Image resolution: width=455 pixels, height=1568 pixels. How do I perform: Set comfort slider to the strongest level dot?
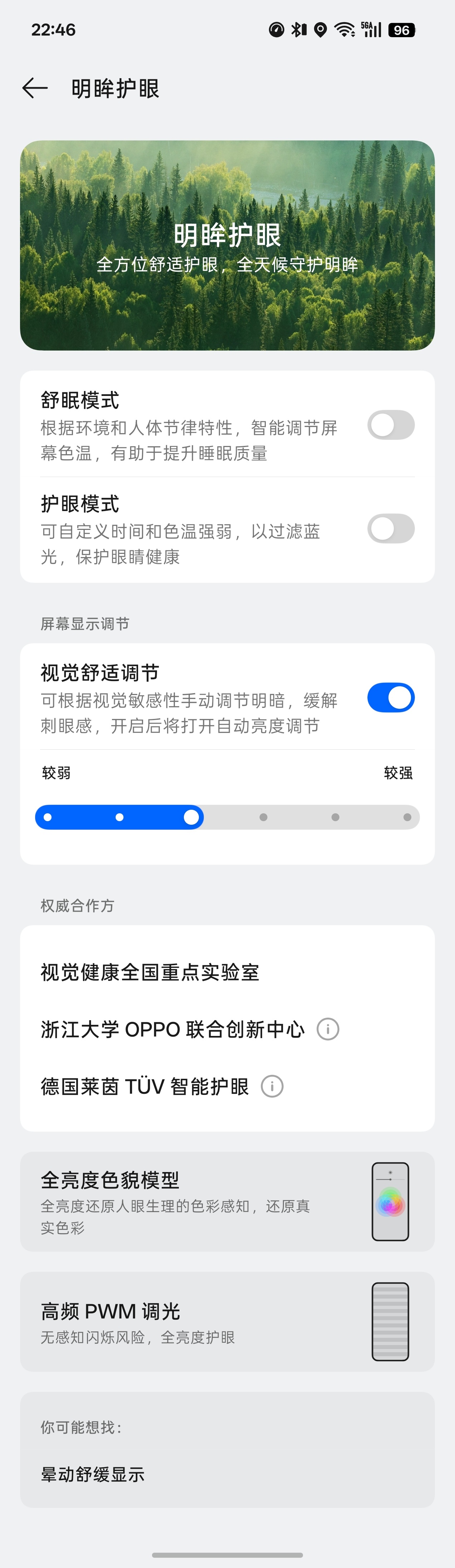point(407,817)
